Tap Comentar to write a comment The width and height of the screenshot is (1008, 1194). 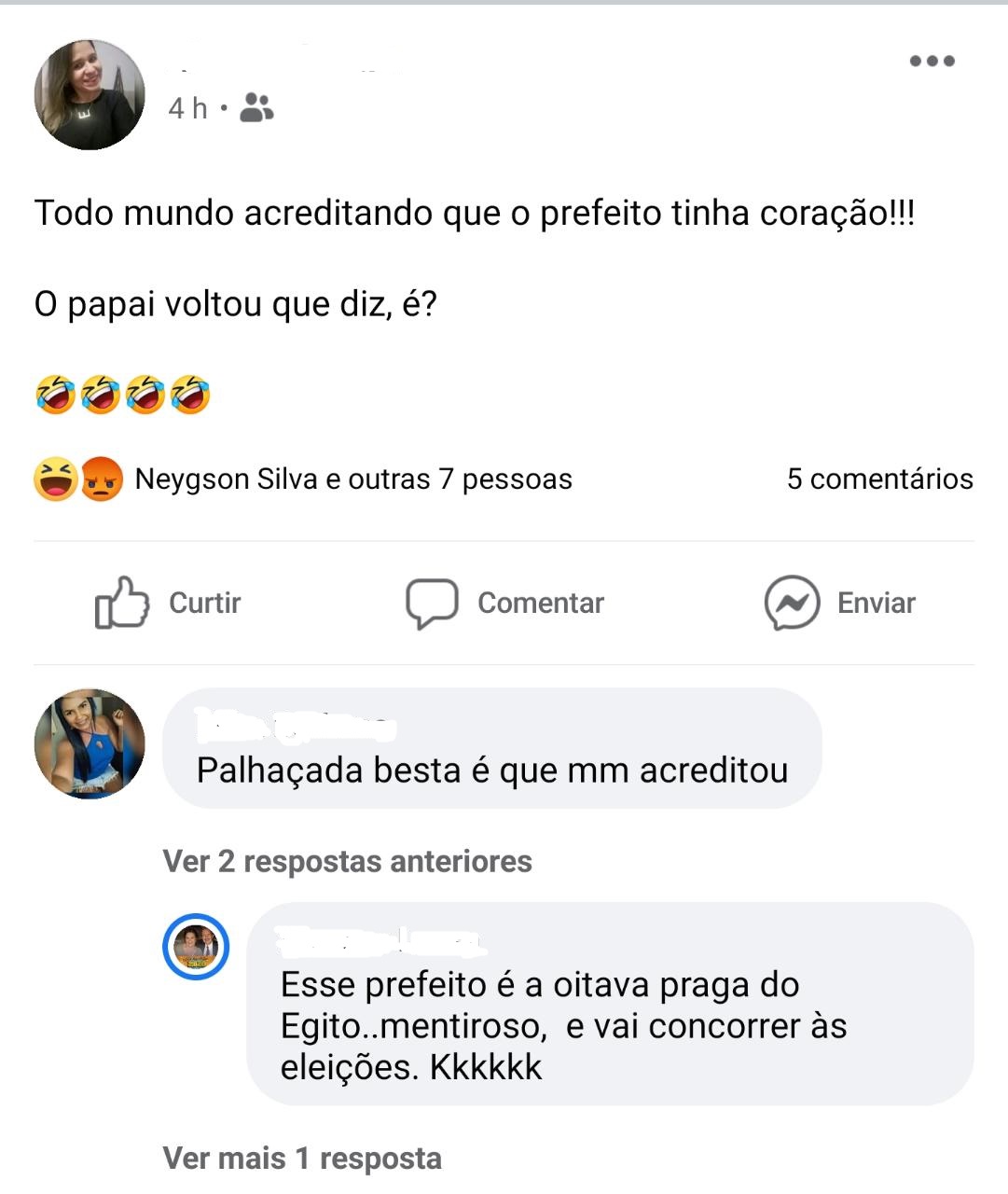(504, 603)
